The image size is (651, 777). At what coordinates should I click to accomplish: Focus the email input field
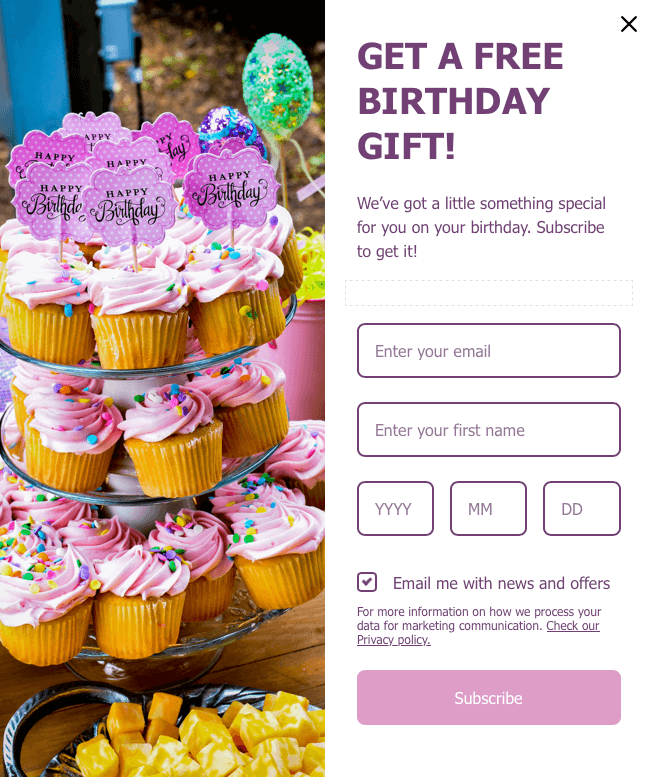point(488,351)
